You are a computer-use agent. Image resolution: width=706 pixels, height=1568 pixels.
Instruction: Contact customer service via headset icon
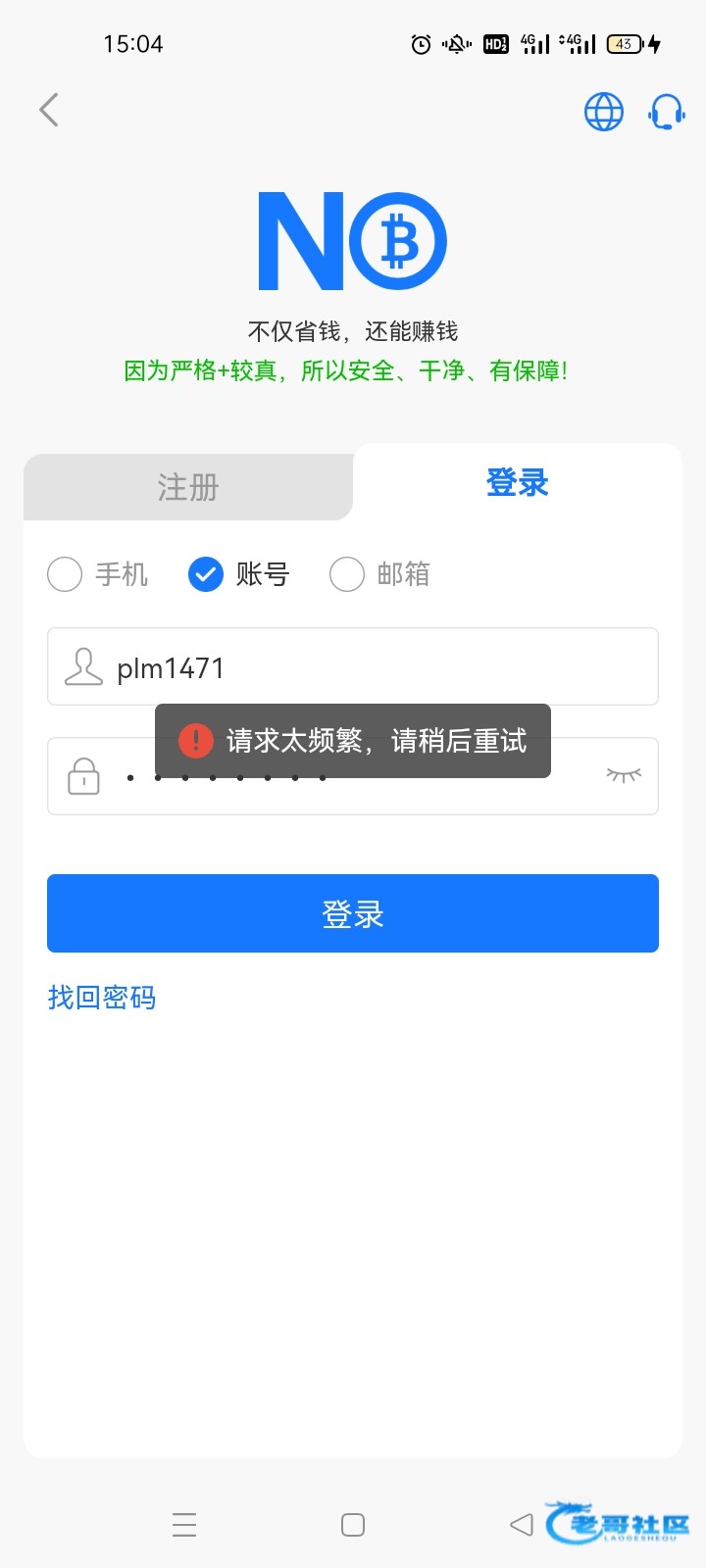(x=666, y=112)
